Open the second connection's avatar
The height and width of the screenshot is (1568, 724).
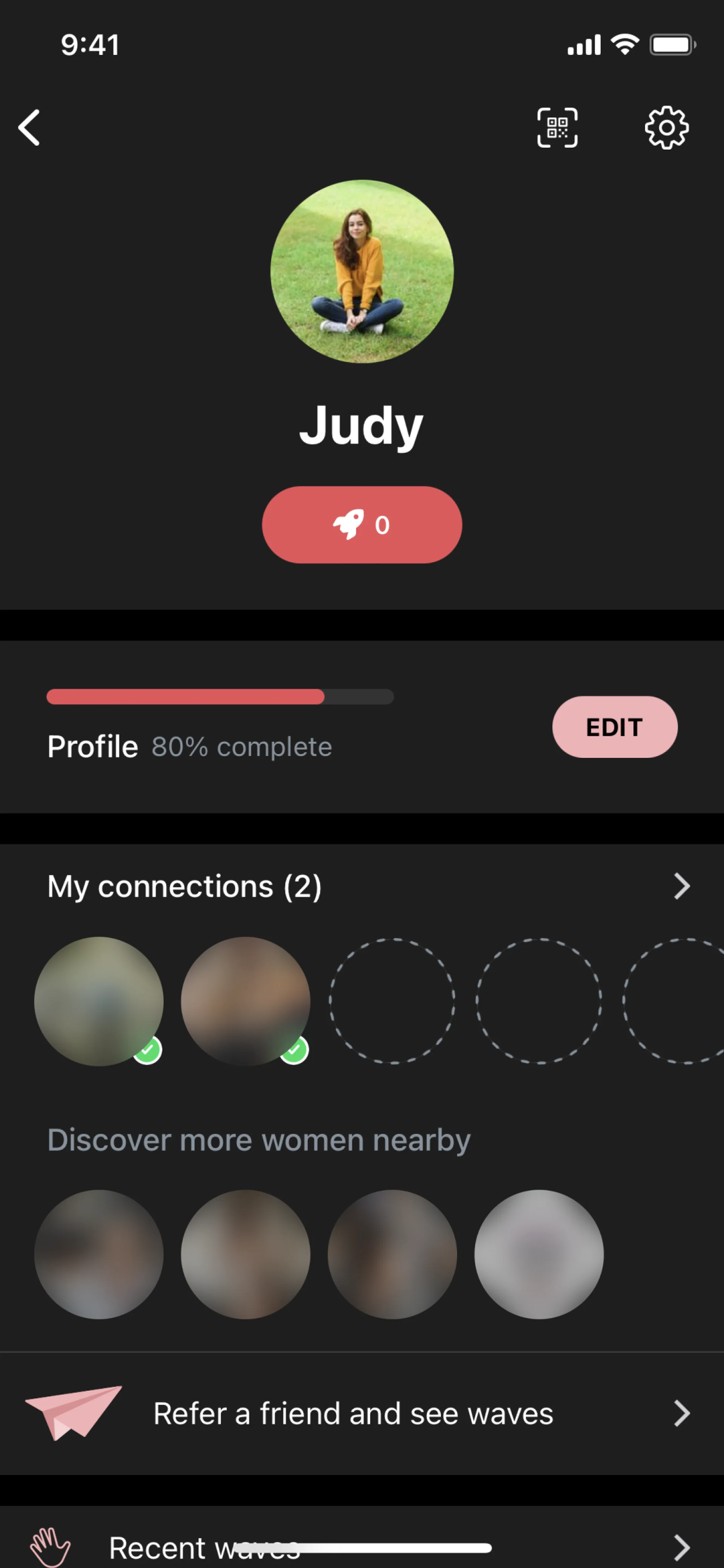click(x=246, y=1001)
